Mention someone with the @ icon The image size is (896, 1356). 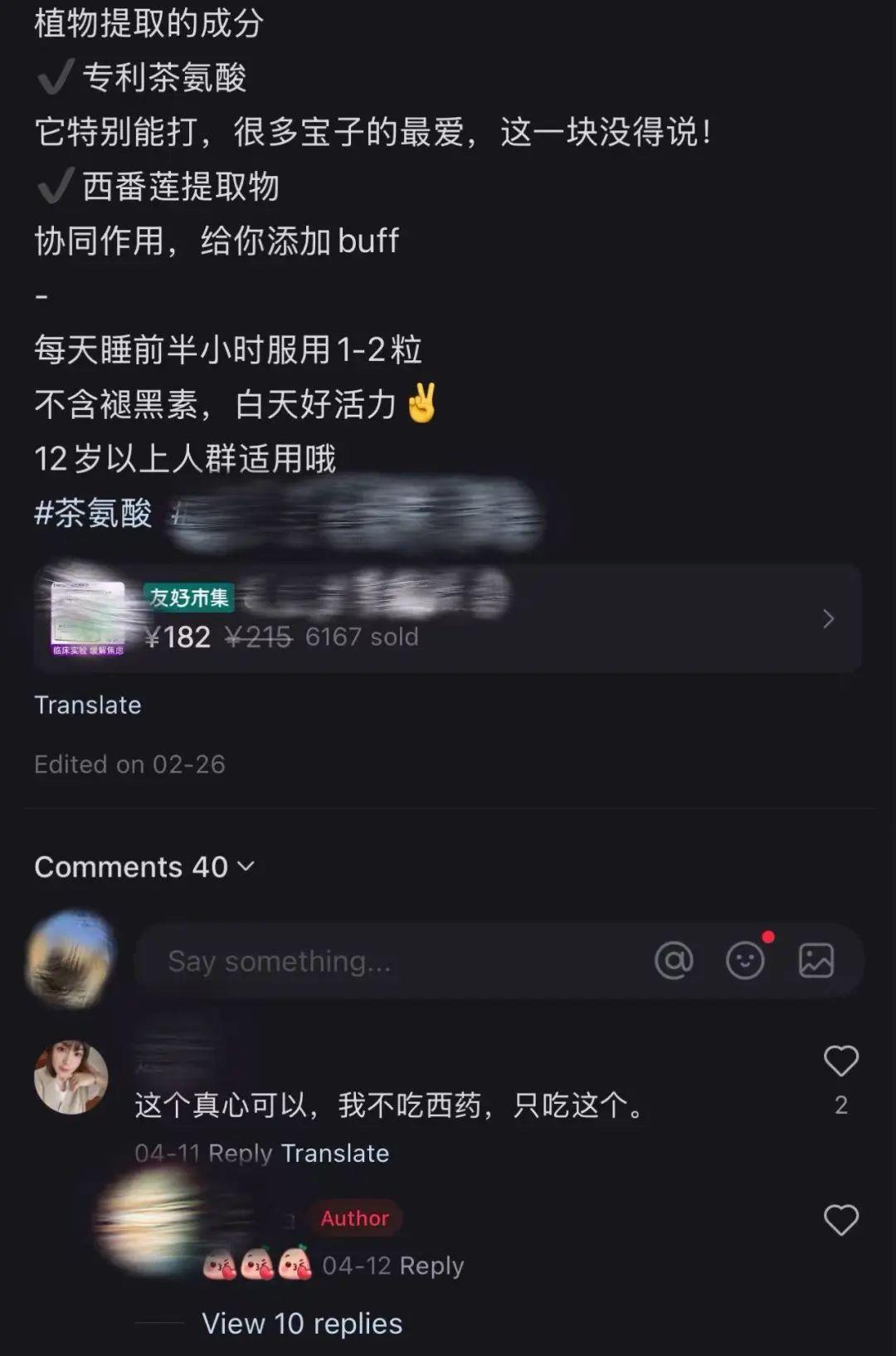pyautogui.click(x=674, y=961)
